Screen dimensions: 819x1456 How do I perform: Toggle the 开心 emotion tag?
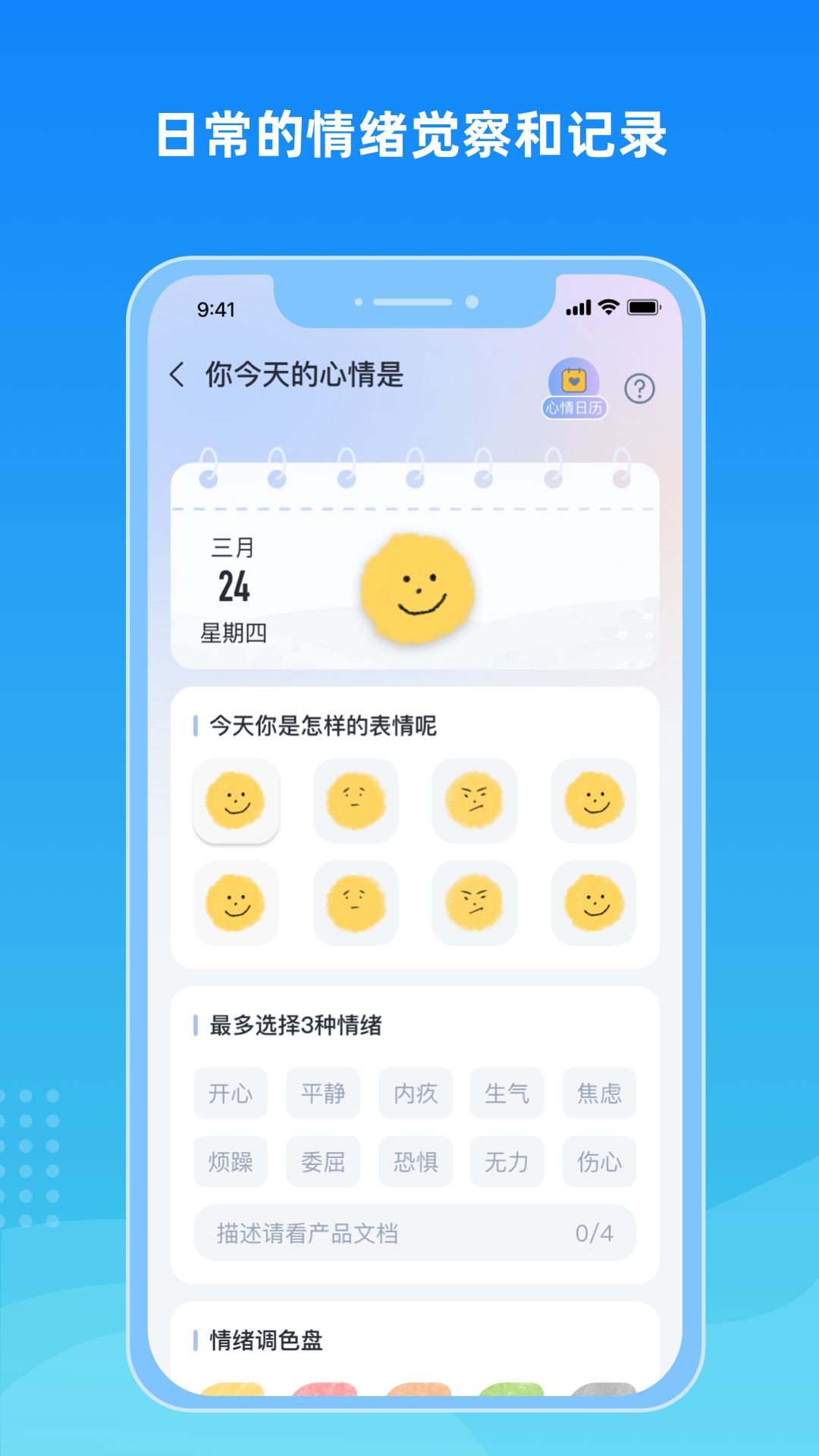(230, 1093)
